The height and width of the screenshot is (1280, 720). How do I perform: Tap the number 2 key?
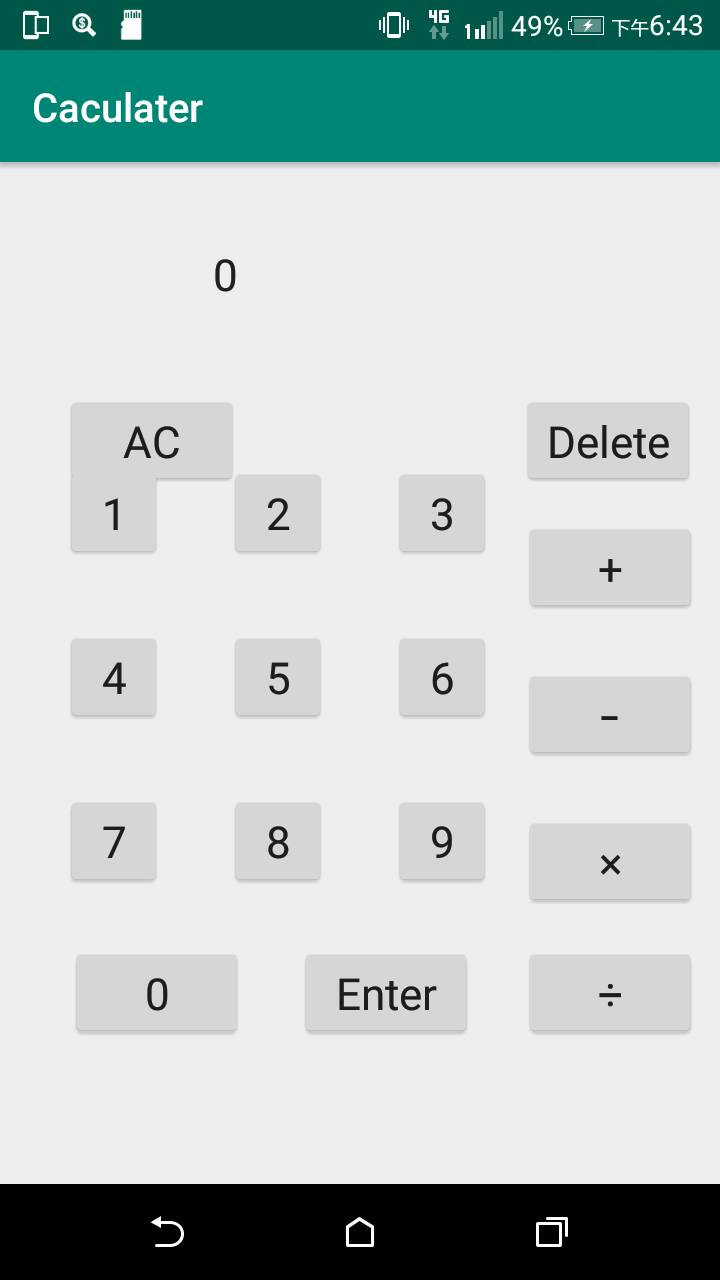point(278,514)
